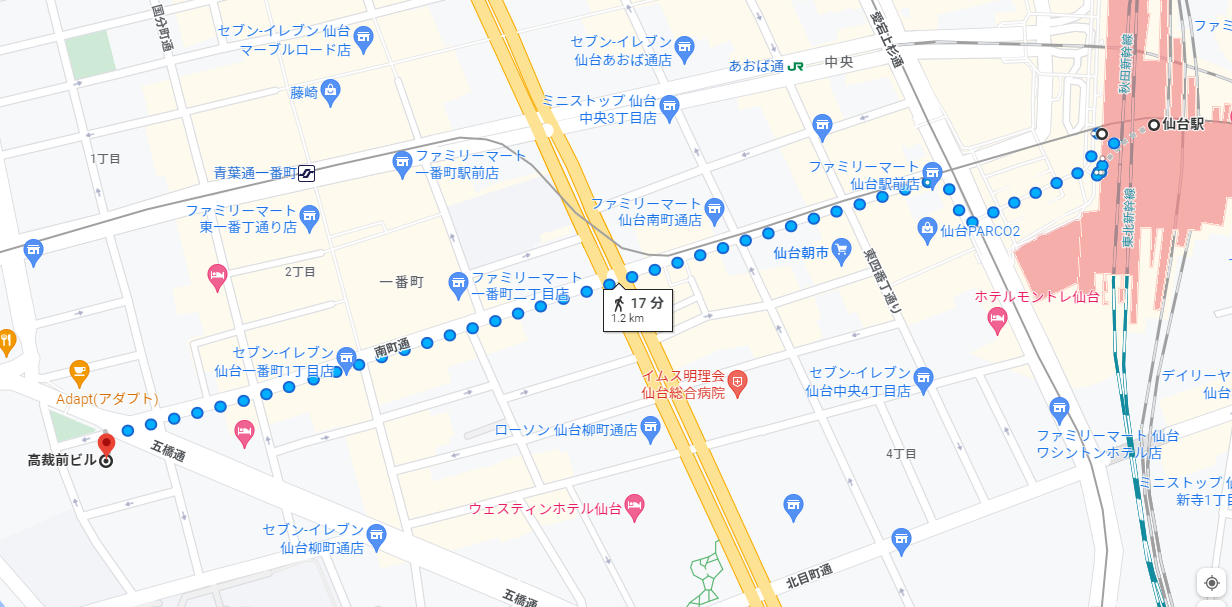Screen dimensions: 1232x607
Task: Open イムス明理会 仙台総合病院 hospital marker
Action: (738, 384)
